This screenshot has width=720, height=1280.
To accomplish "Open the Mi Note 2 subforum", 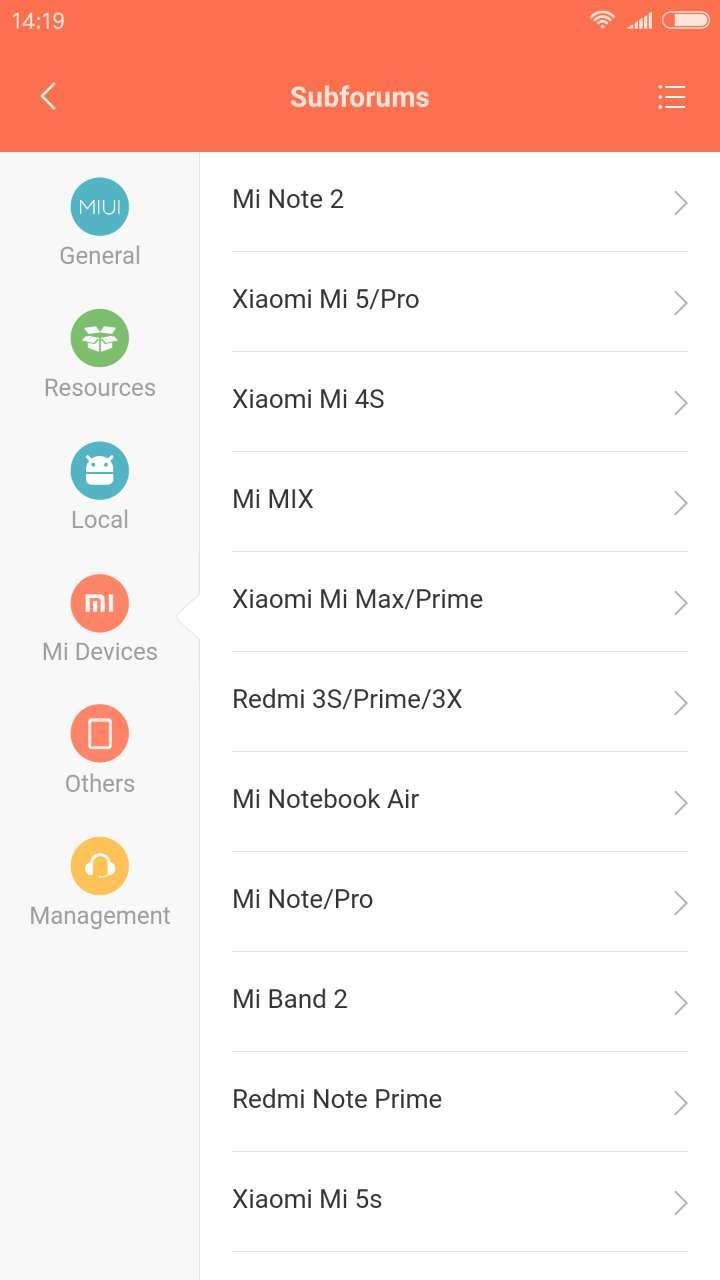I will pos(460,201).
